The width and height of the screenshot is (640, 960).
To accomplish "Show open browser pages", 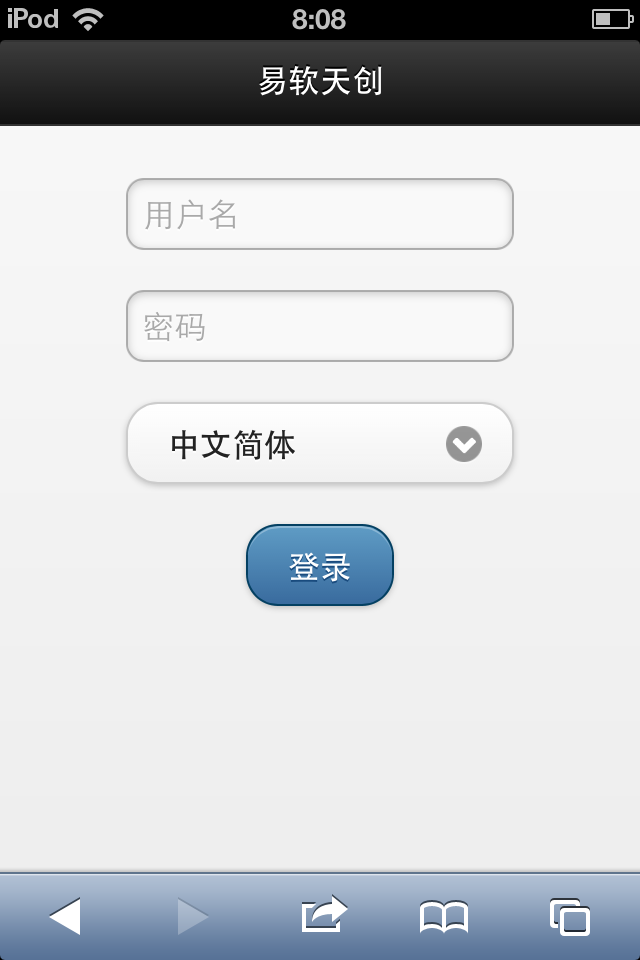I will point(569,916).
